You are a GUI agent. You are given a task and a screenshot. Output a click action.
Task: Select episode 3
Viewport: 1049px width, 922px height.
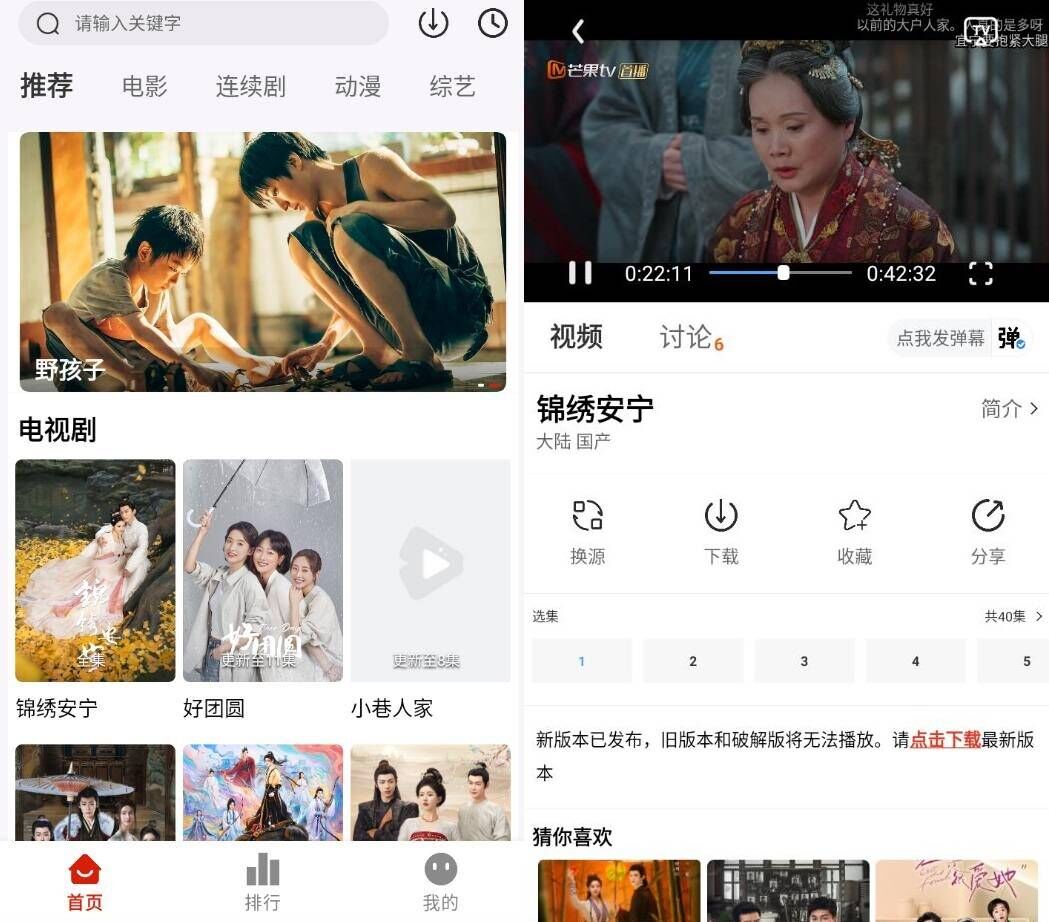pyautogui.click(x=804, y=661)
